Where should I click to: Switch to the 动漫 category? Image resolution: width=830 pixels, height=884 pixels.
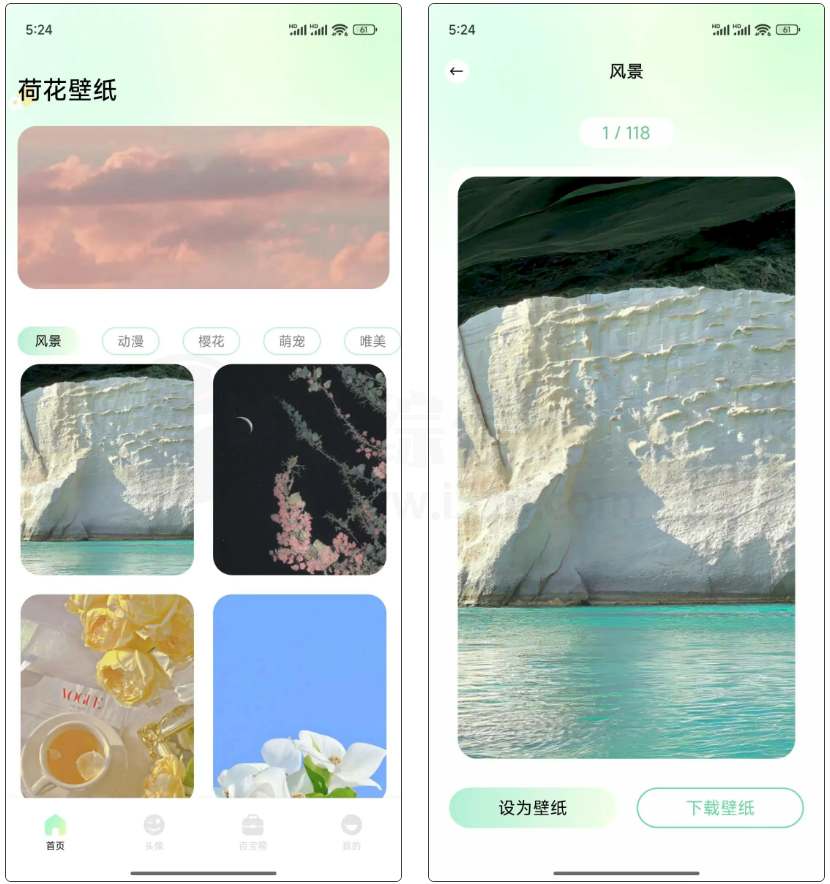point(131,341)
